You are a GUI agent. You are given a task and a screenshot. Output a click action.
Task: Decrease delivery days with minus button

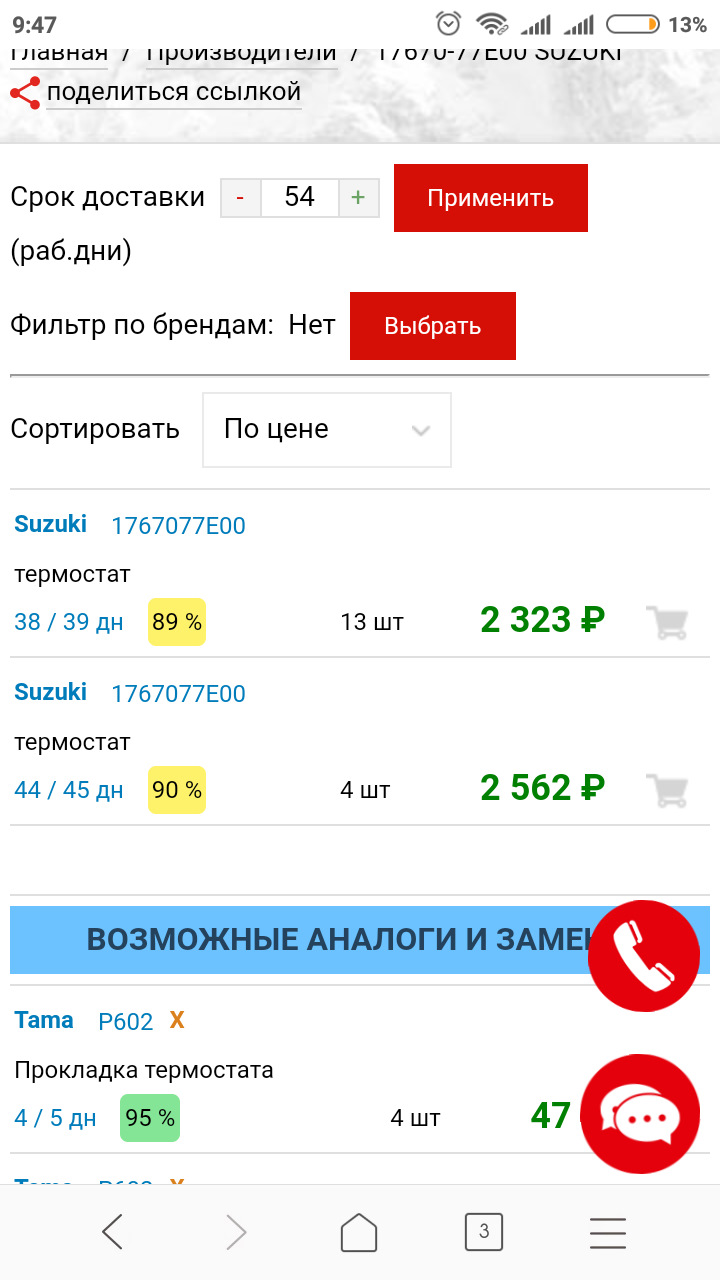(x=240, y=198)
